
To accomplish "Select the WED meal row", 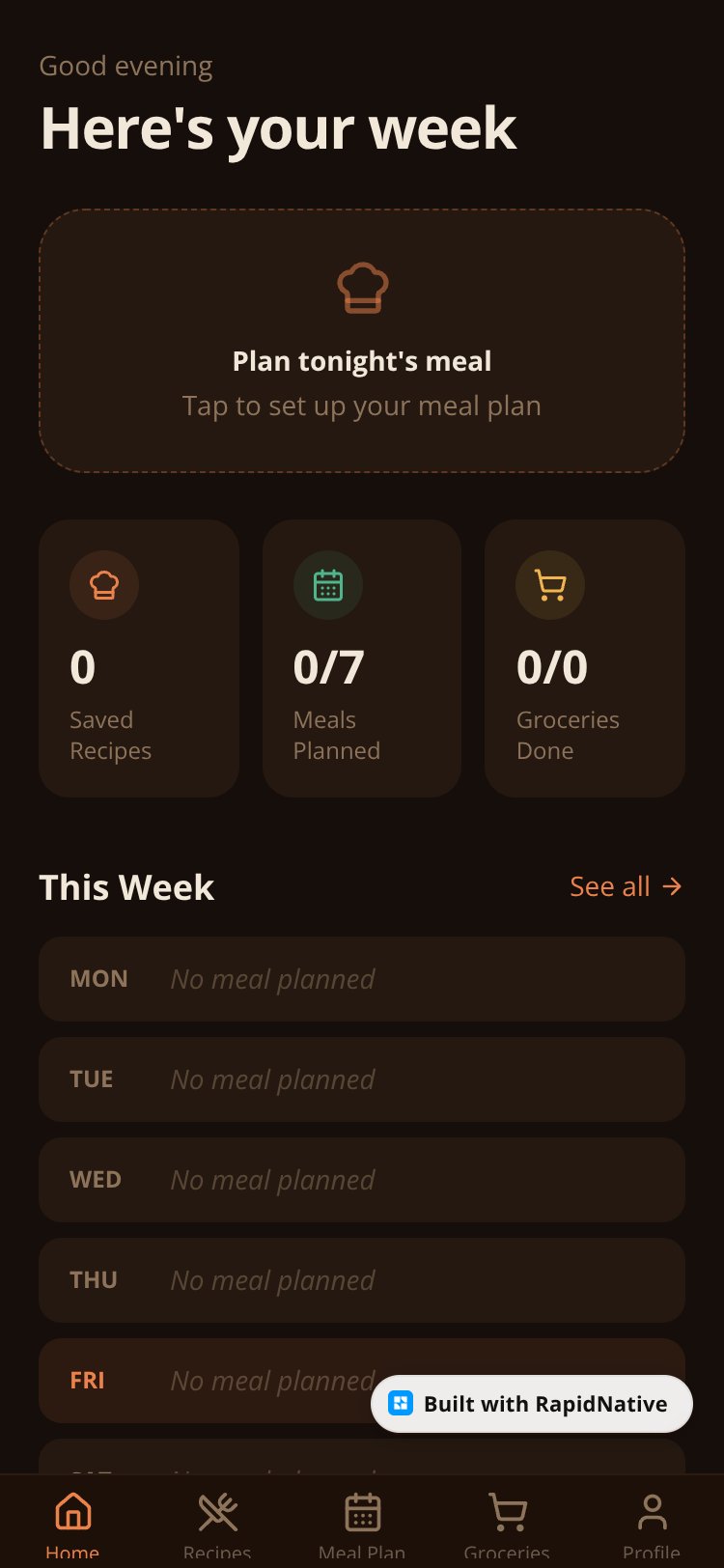I will coord(362,1180).
